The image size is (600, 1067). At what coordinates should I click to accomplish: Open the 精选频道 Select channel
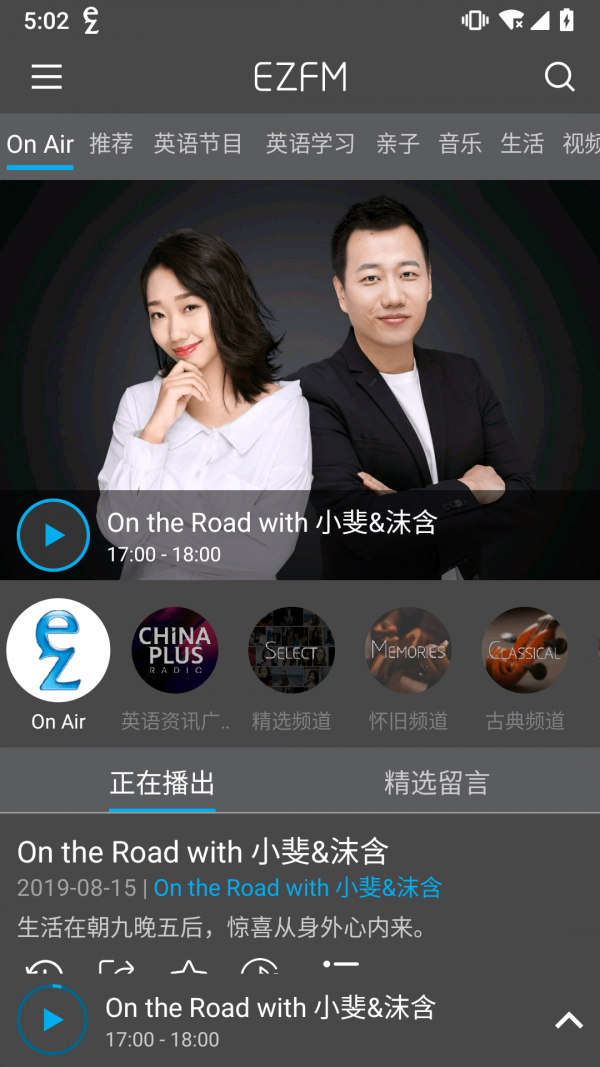coord(291,651)
